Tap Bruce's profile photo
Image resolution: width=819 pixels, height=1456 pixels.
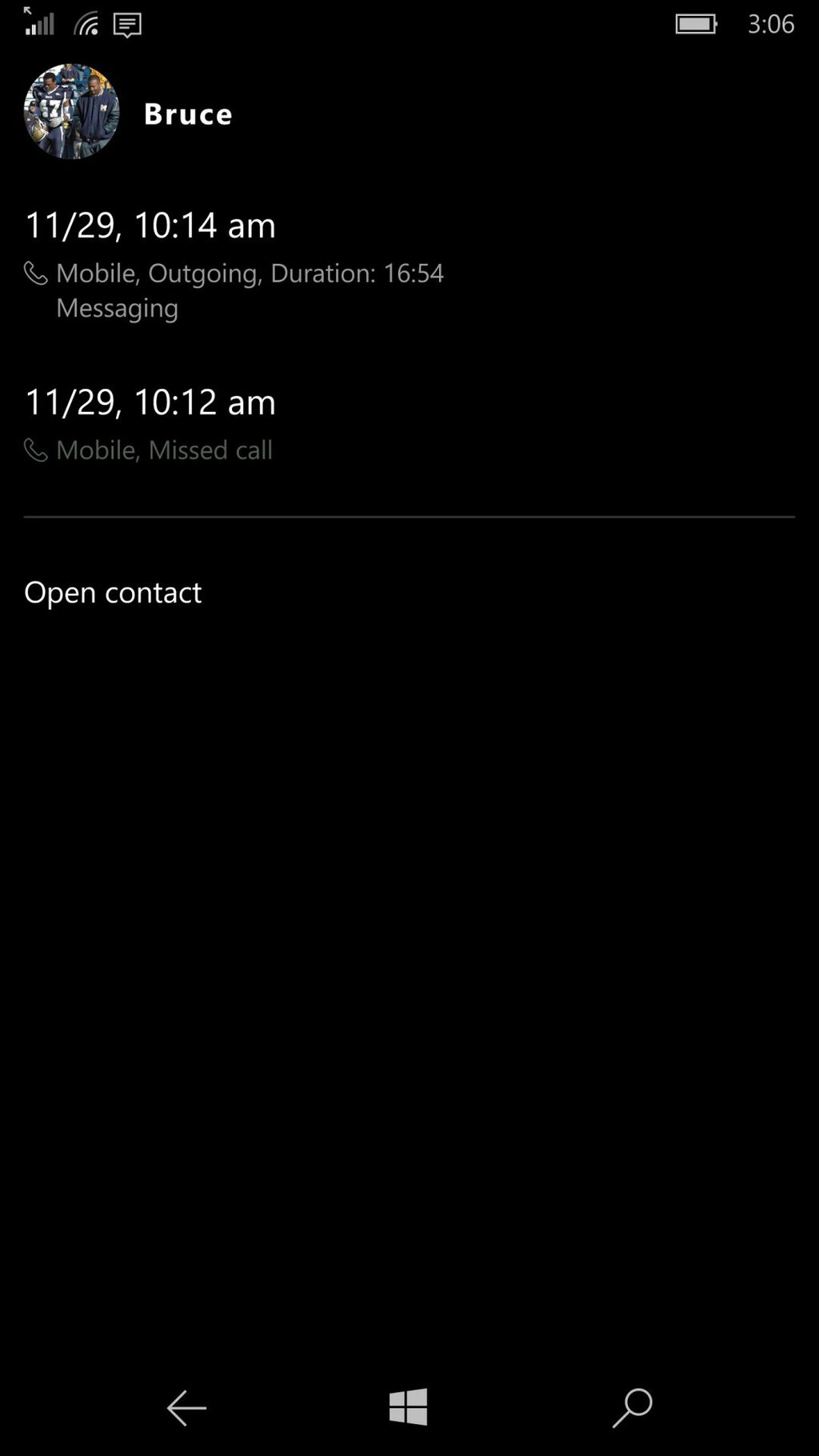coord(71,111)
